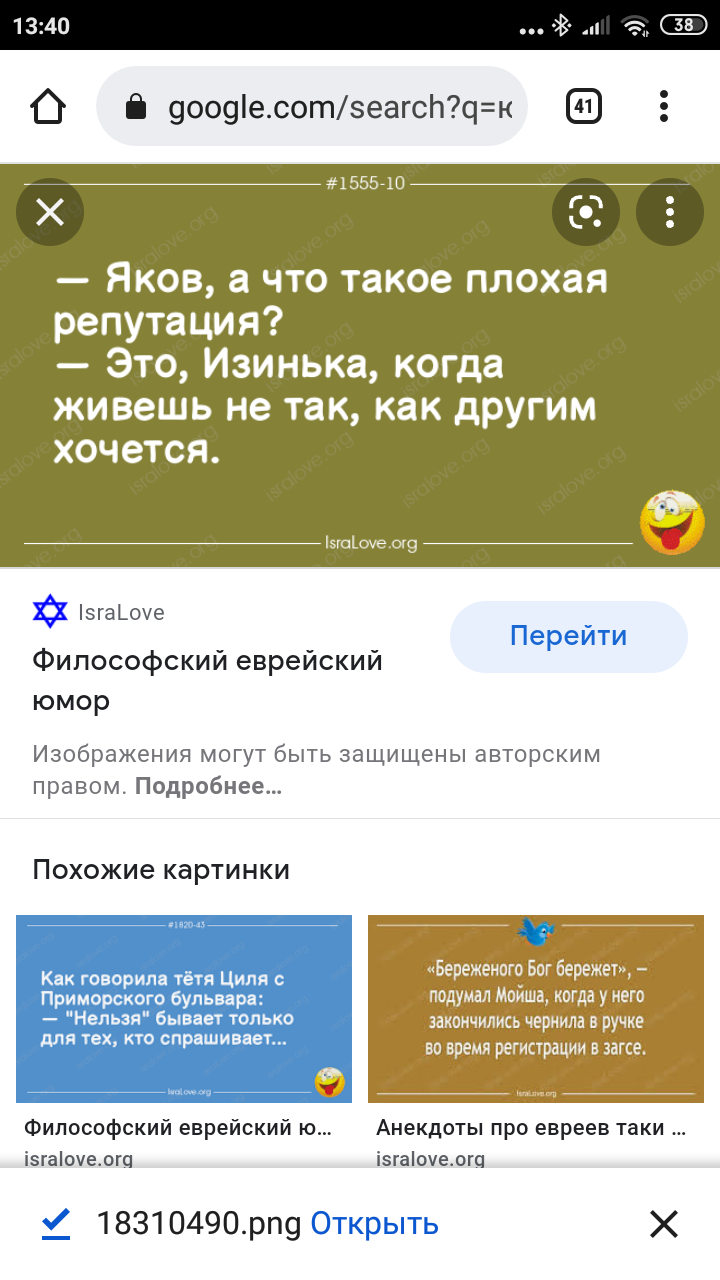Open the similar picture about тётя Циля
The image size is (720, 1280).
click(x=184, y=1008)
